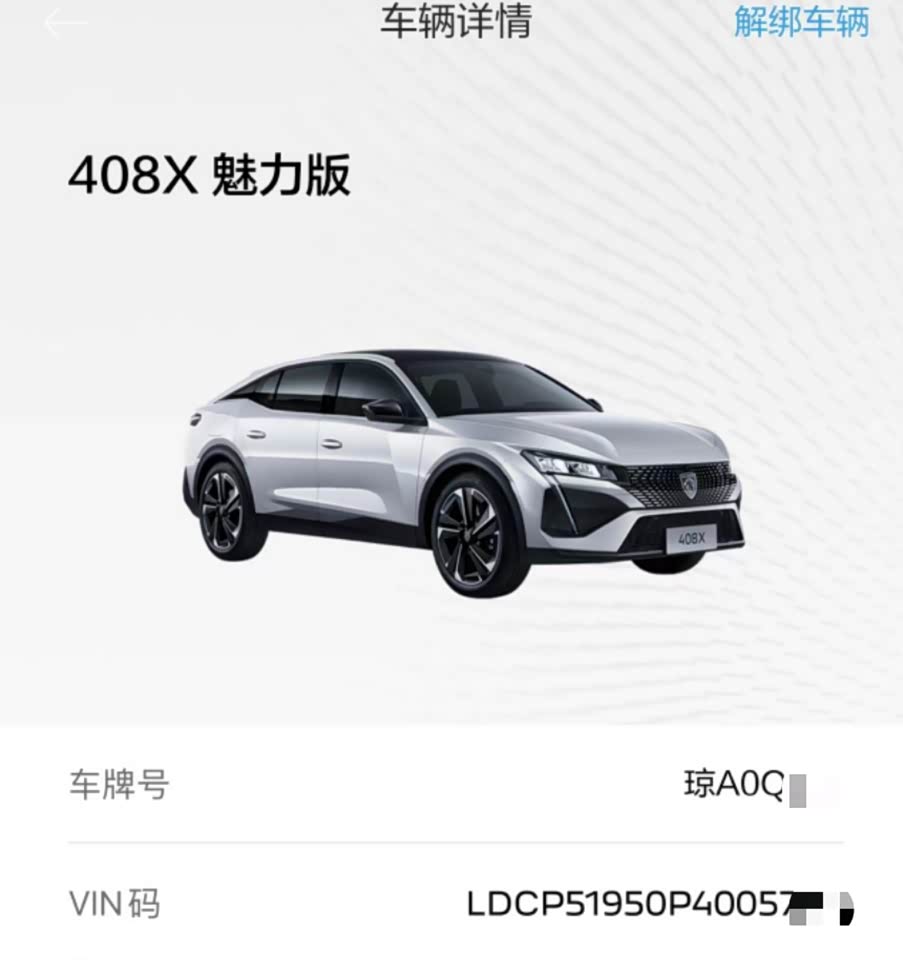Tap the 解绑车辆 link to unbind vehicle
903x960 pixels.
(x=801, y=21)
